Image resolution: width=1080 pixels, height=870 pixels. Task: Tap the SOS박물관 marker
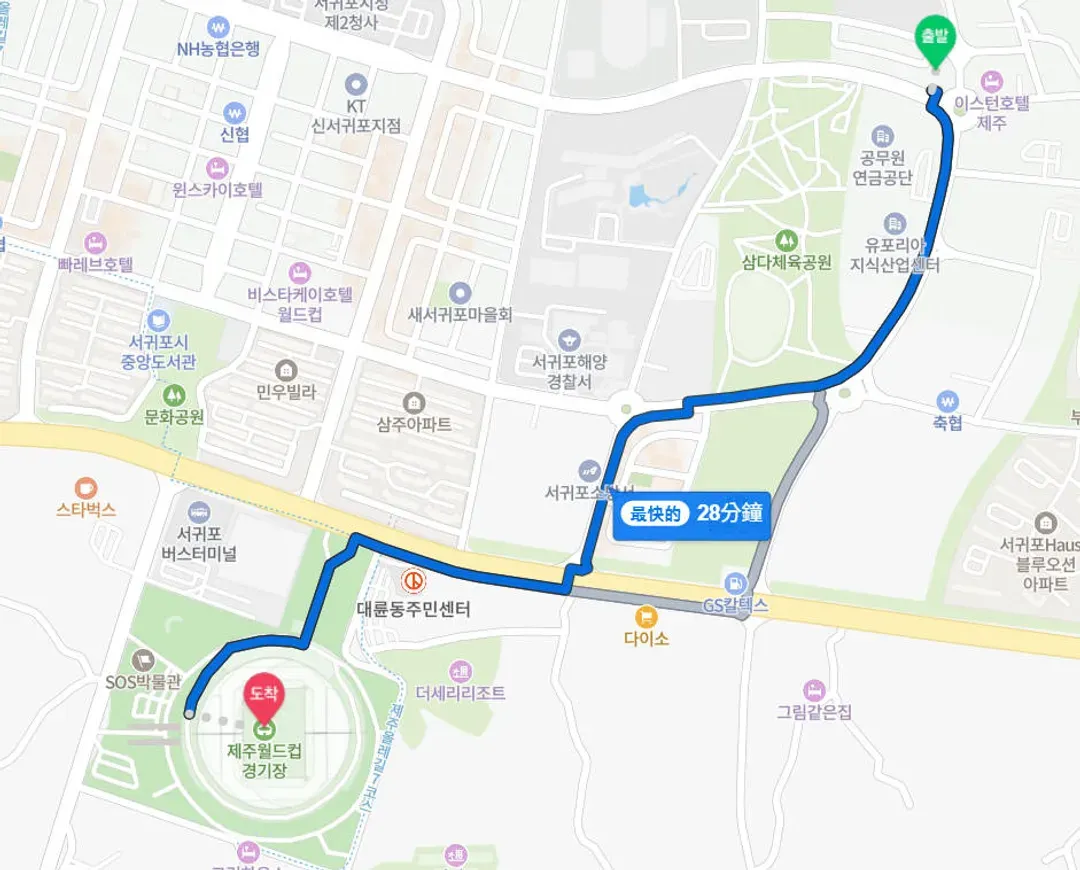tap(143, 661)
